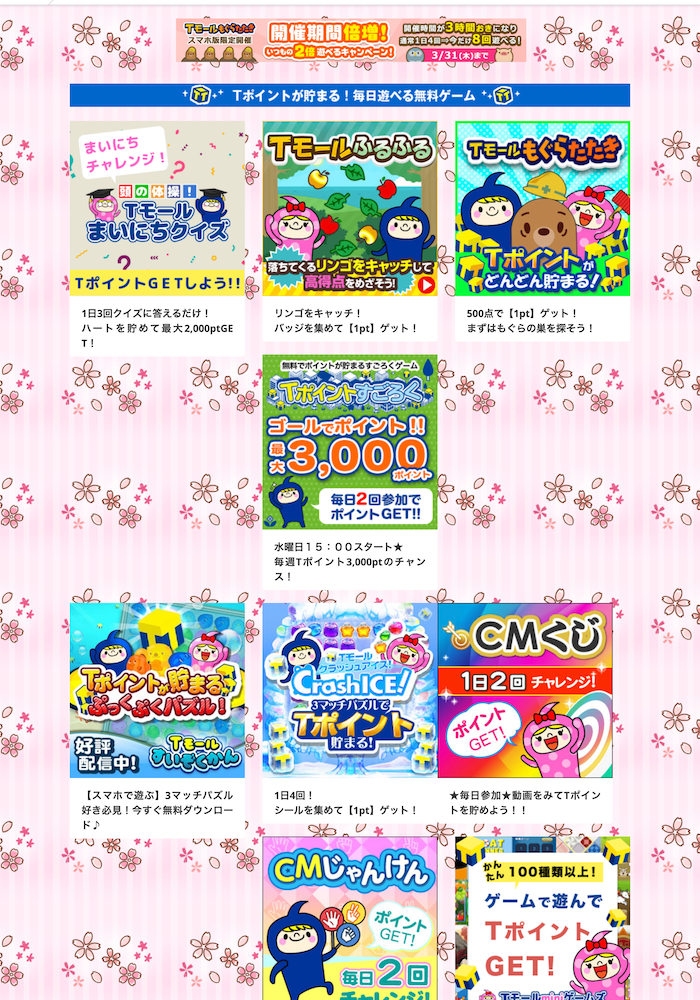This screenshot has width=700, height=1000.
Task: Open the CMじゃんけん game
Action: coord(350,918)
